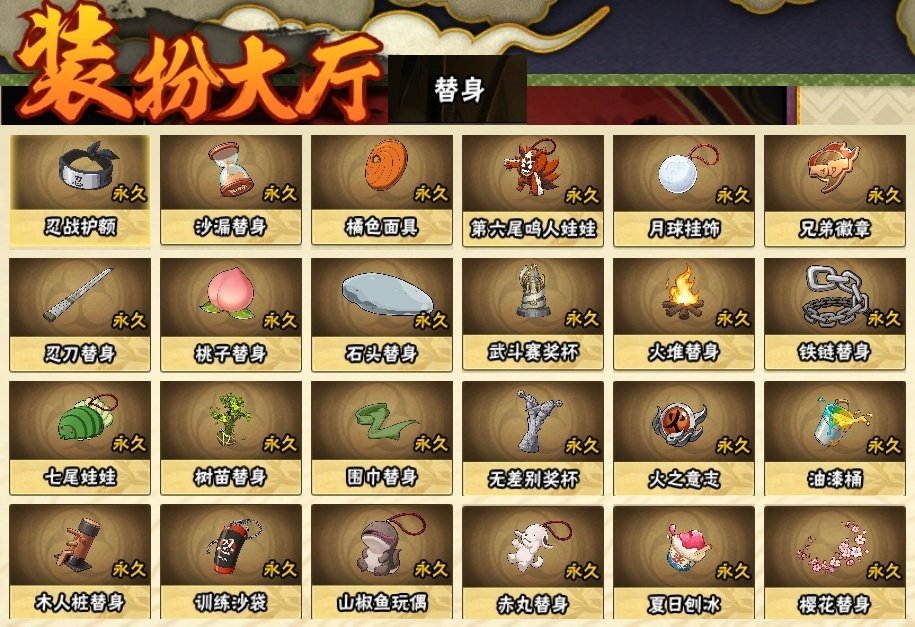Open the 围巾替身 scarf item
Image resolution: width=915 pixels, height=627 pixels.
coord(382,438)
